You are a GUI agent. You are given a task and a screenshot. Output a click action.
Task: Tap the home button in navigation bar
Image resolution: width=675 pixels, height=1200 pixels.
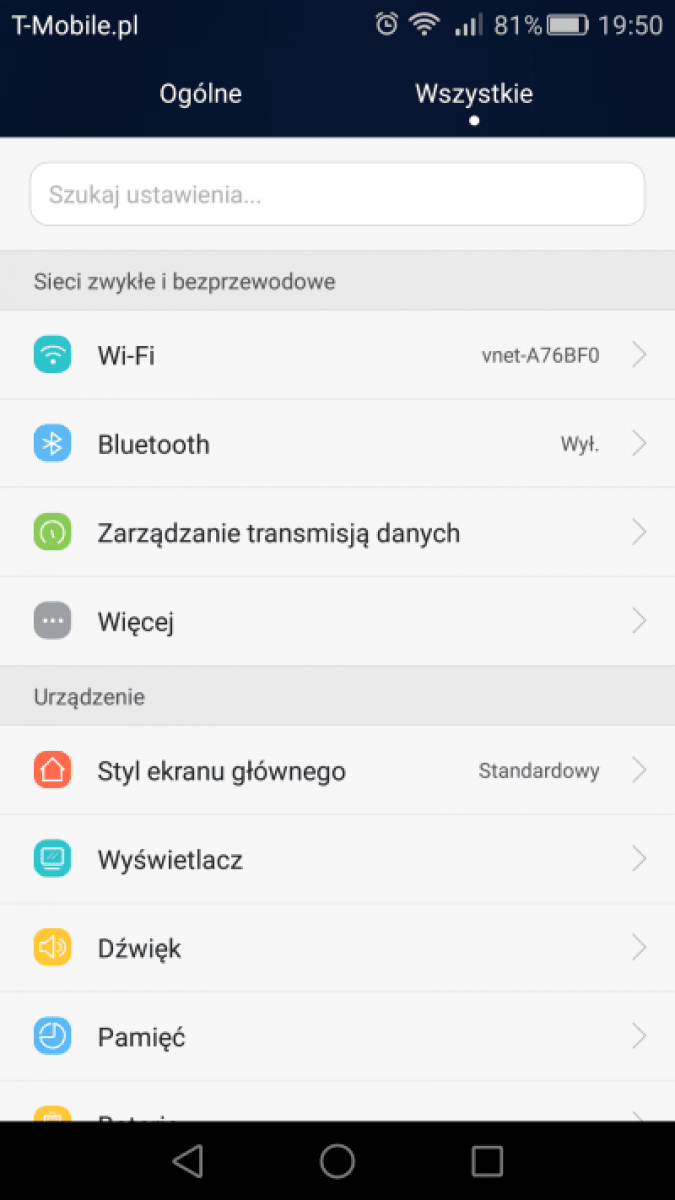337,1160
